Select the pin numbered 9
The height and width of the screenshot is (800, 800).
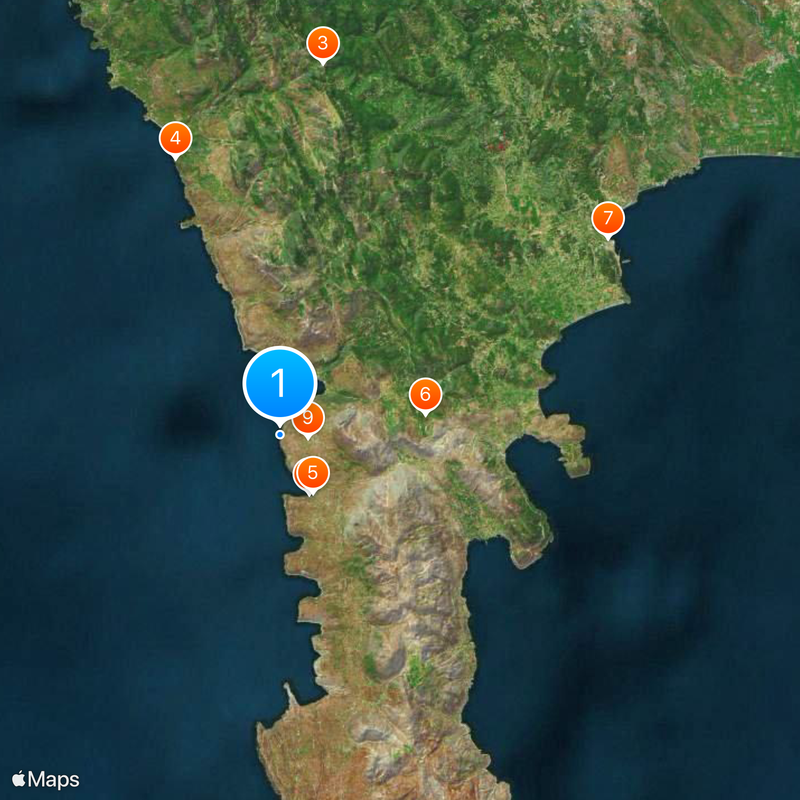click(x=310, y=418)
